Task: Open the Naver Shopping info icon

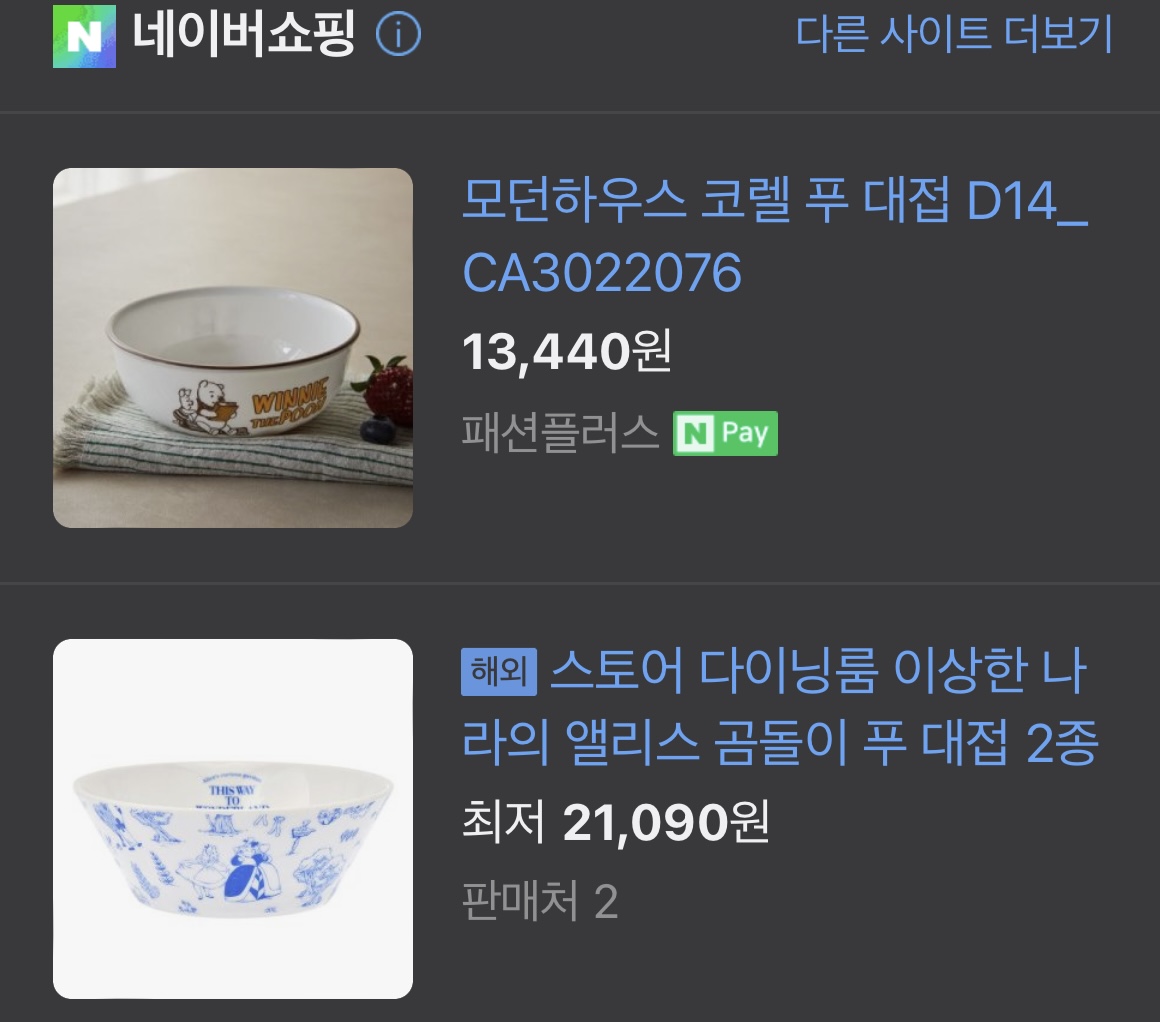Action: pyautogui.click(x=398, y=37)
